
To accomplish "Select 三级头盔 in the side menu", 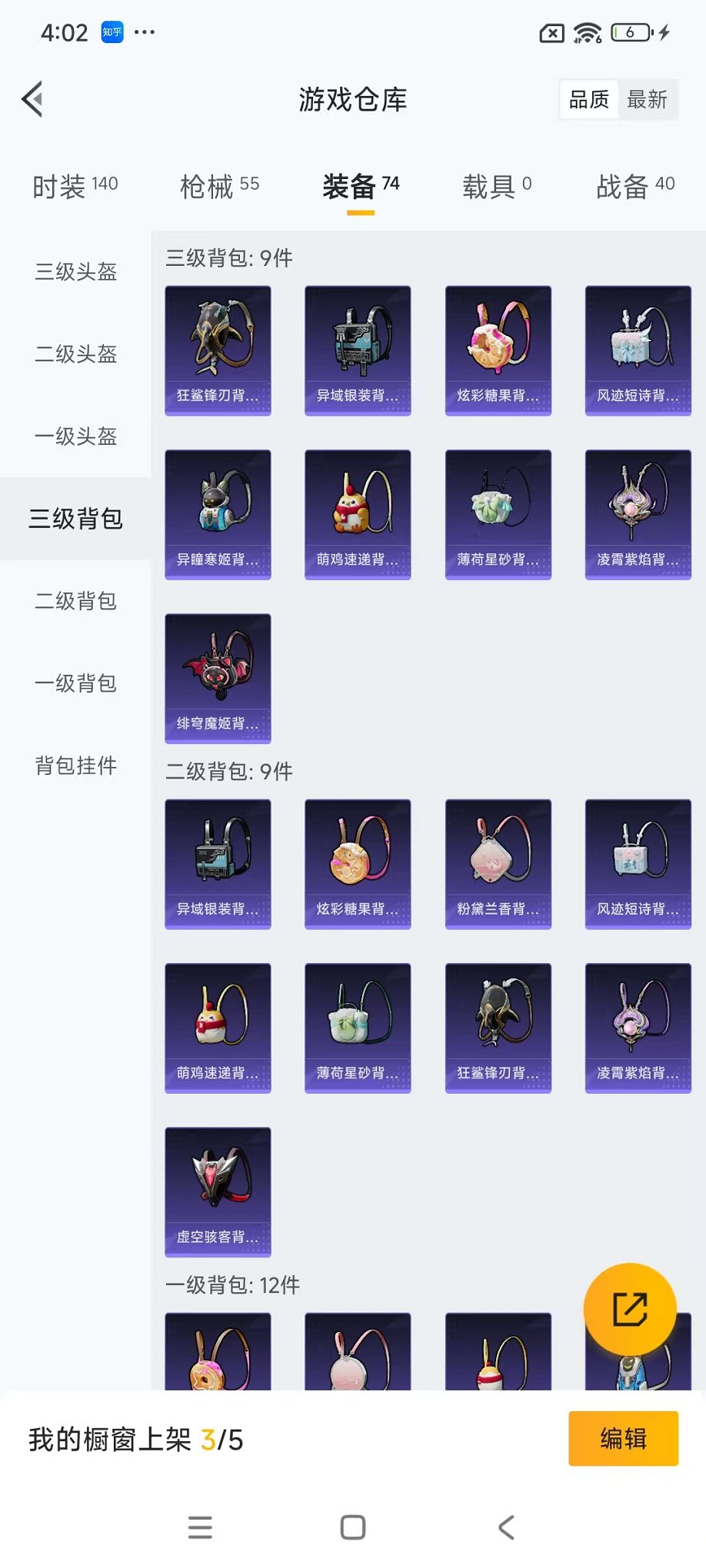I will pyautogui.click(x=75, y=272).
